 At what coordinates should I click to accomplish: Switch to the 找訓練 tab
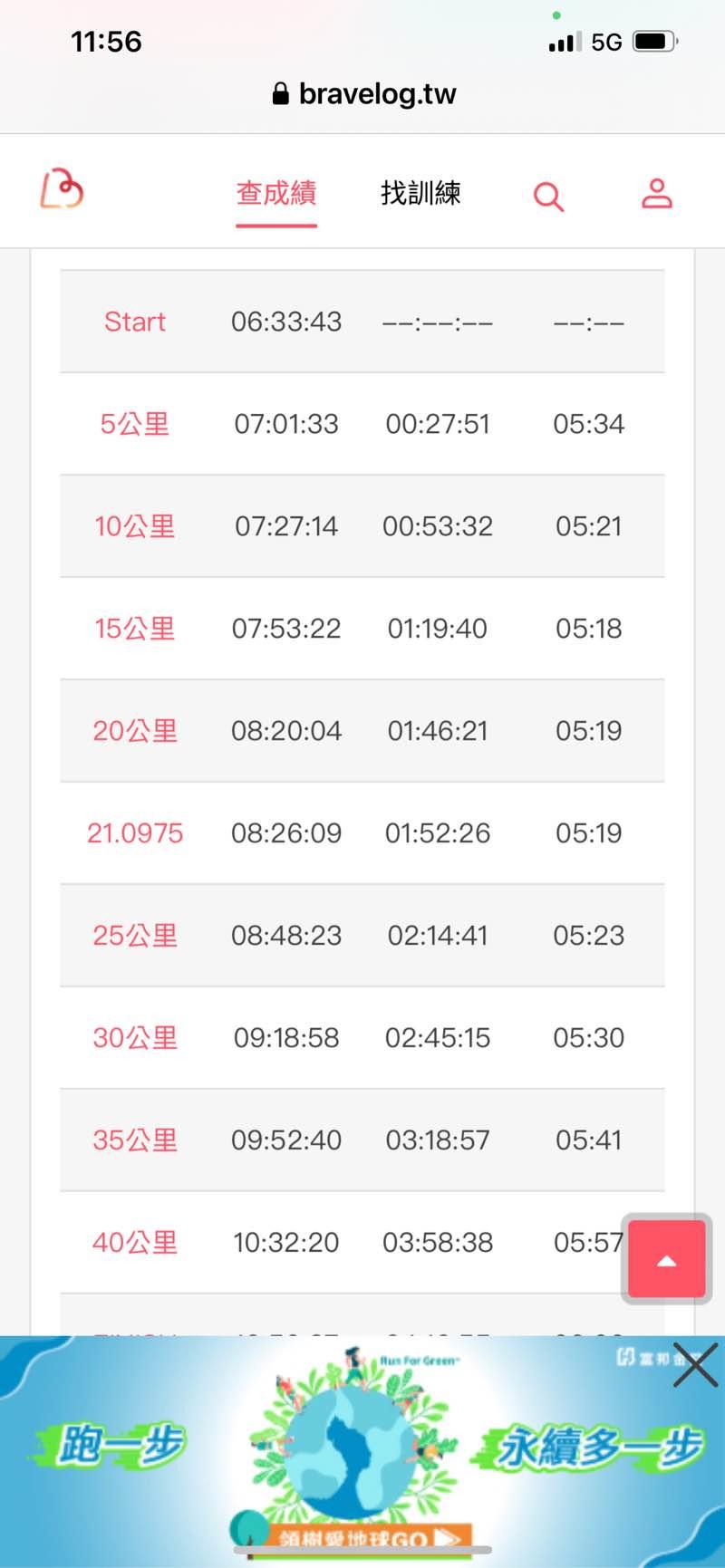420,193
